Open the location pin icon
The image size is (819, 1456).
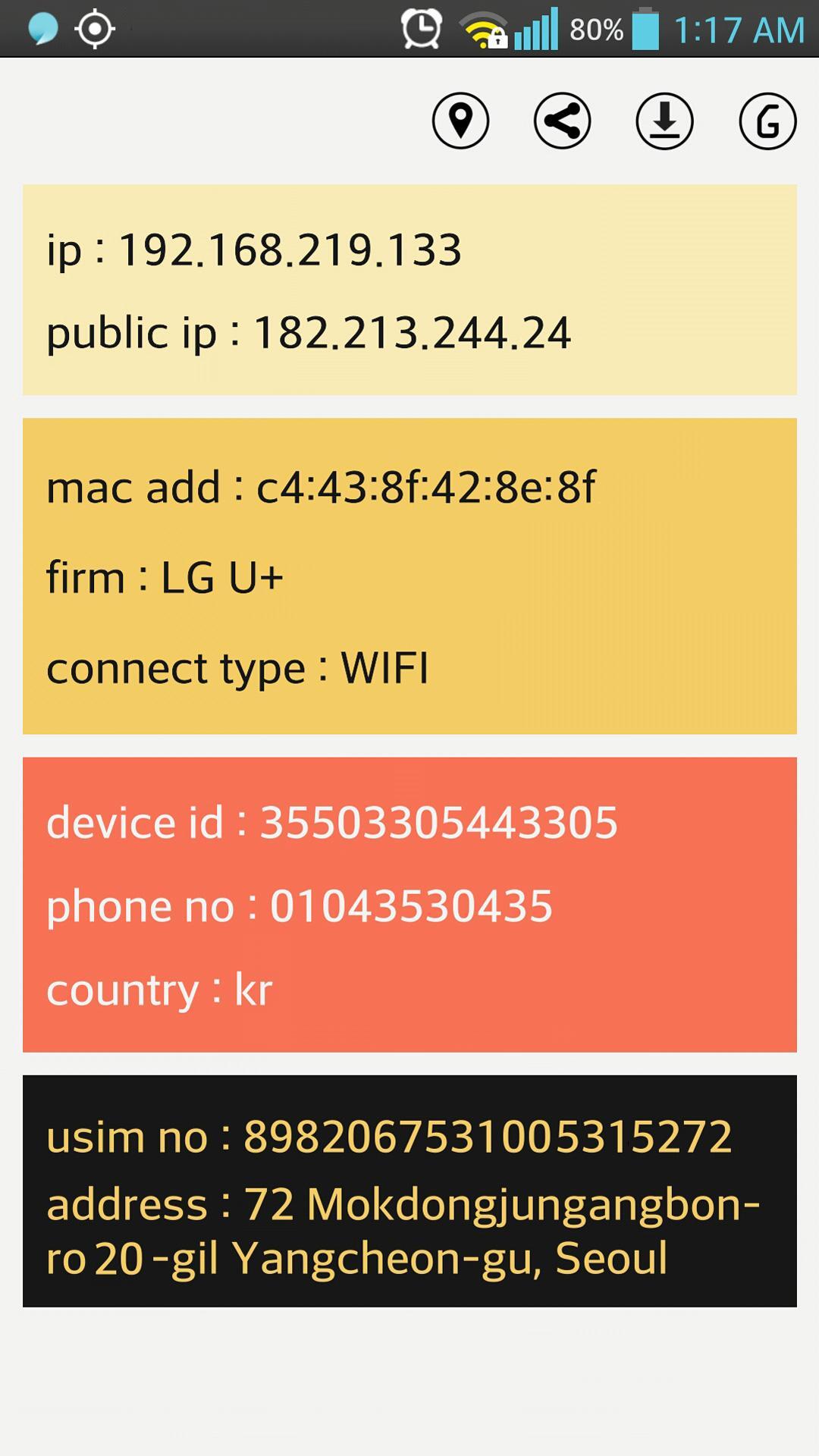click(460, 121)
